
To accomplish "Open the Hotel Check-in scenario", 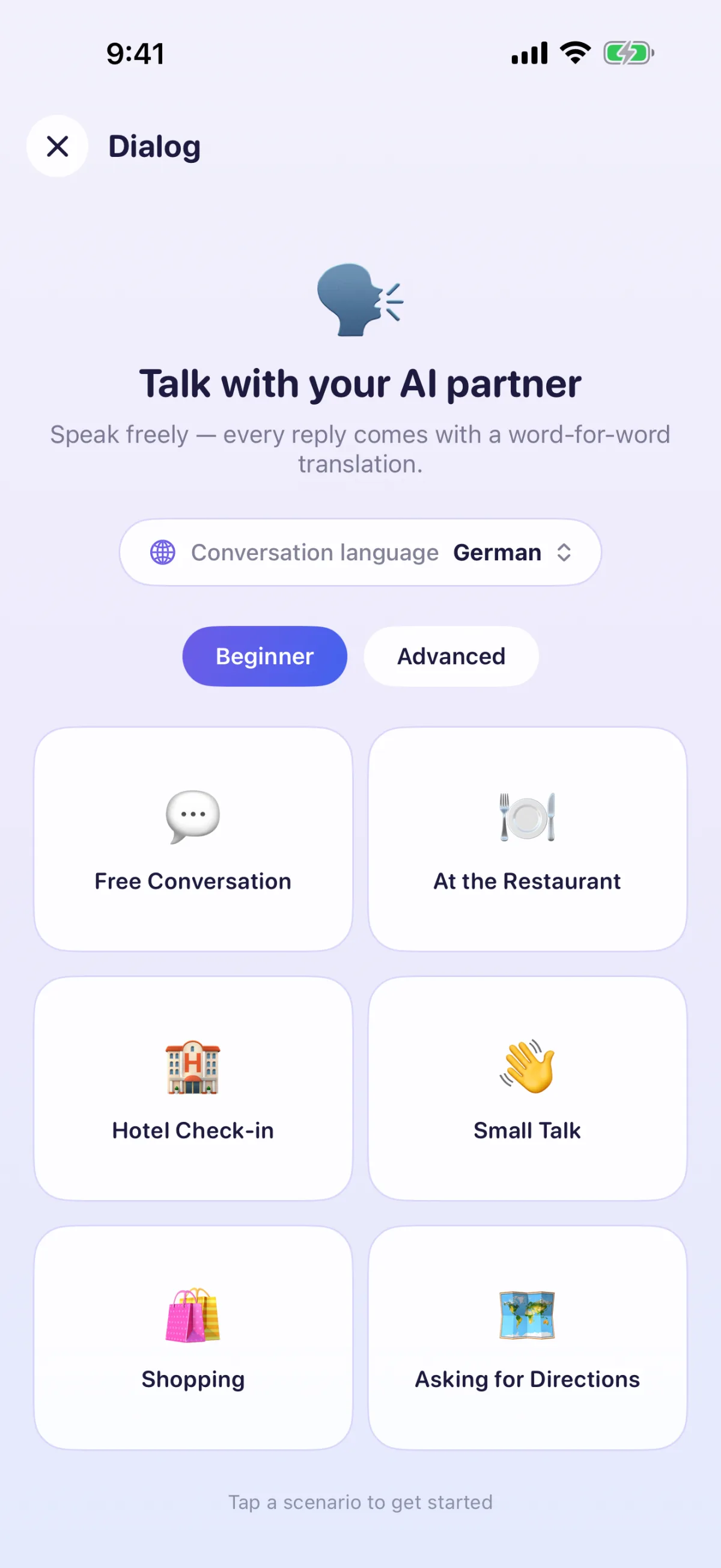I will [193, 1088].
